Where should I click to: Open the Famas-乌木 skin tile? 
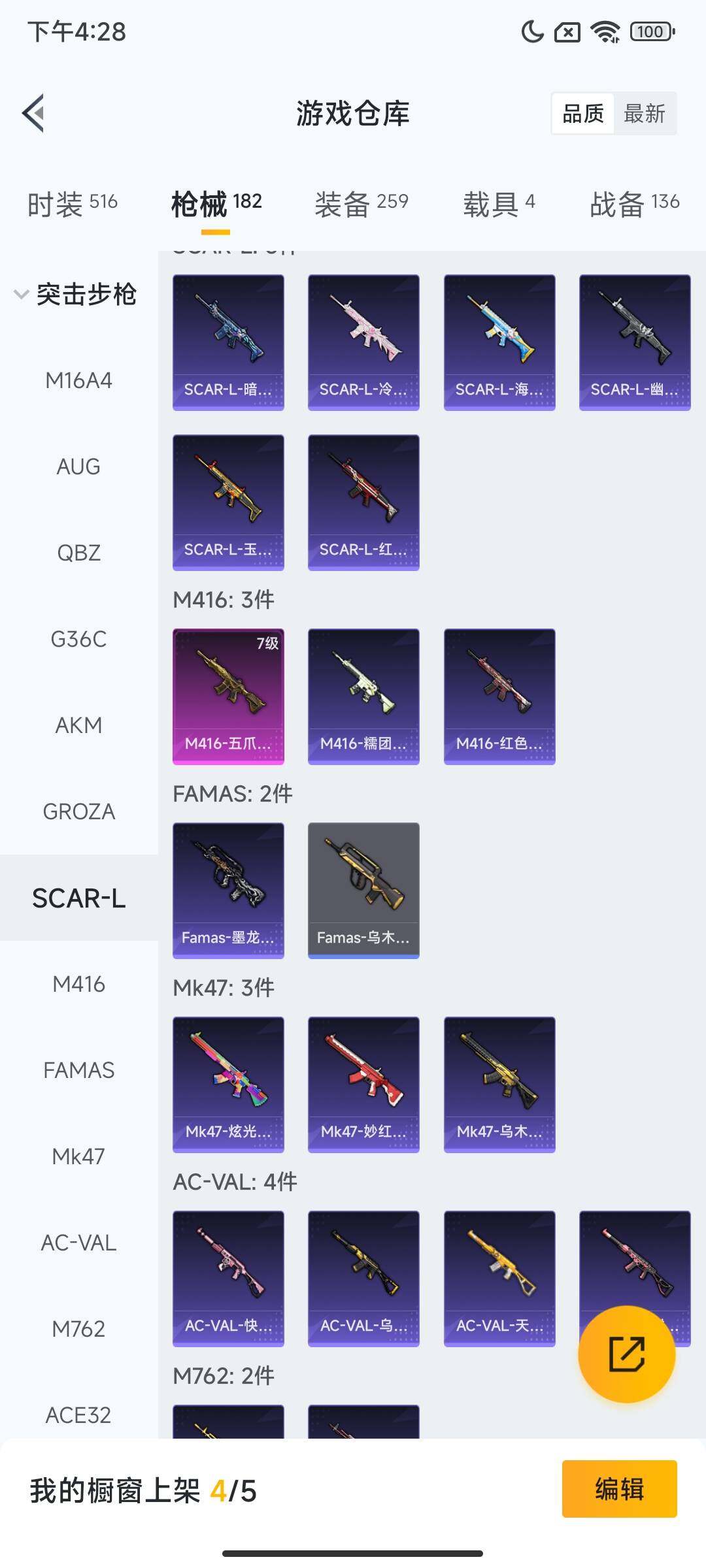(363, 890)
